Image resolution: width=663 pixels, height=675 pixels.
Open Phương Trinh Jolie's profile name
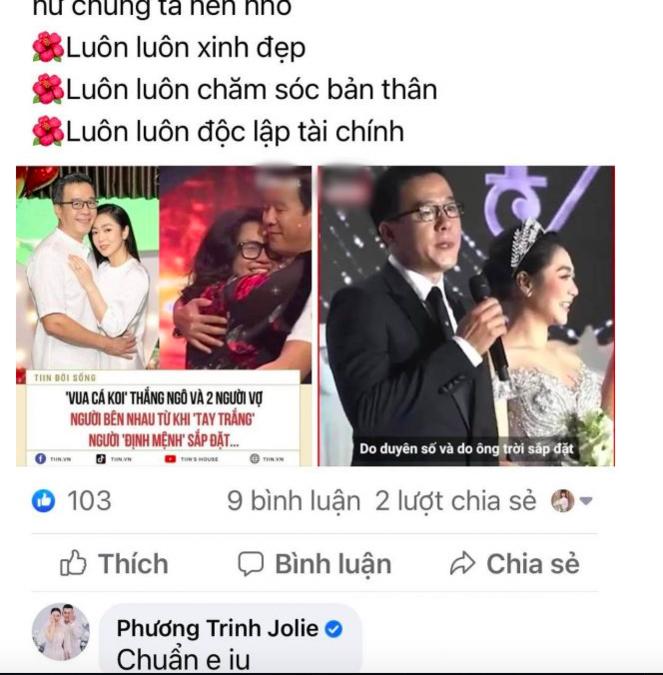tap(217, 629)
